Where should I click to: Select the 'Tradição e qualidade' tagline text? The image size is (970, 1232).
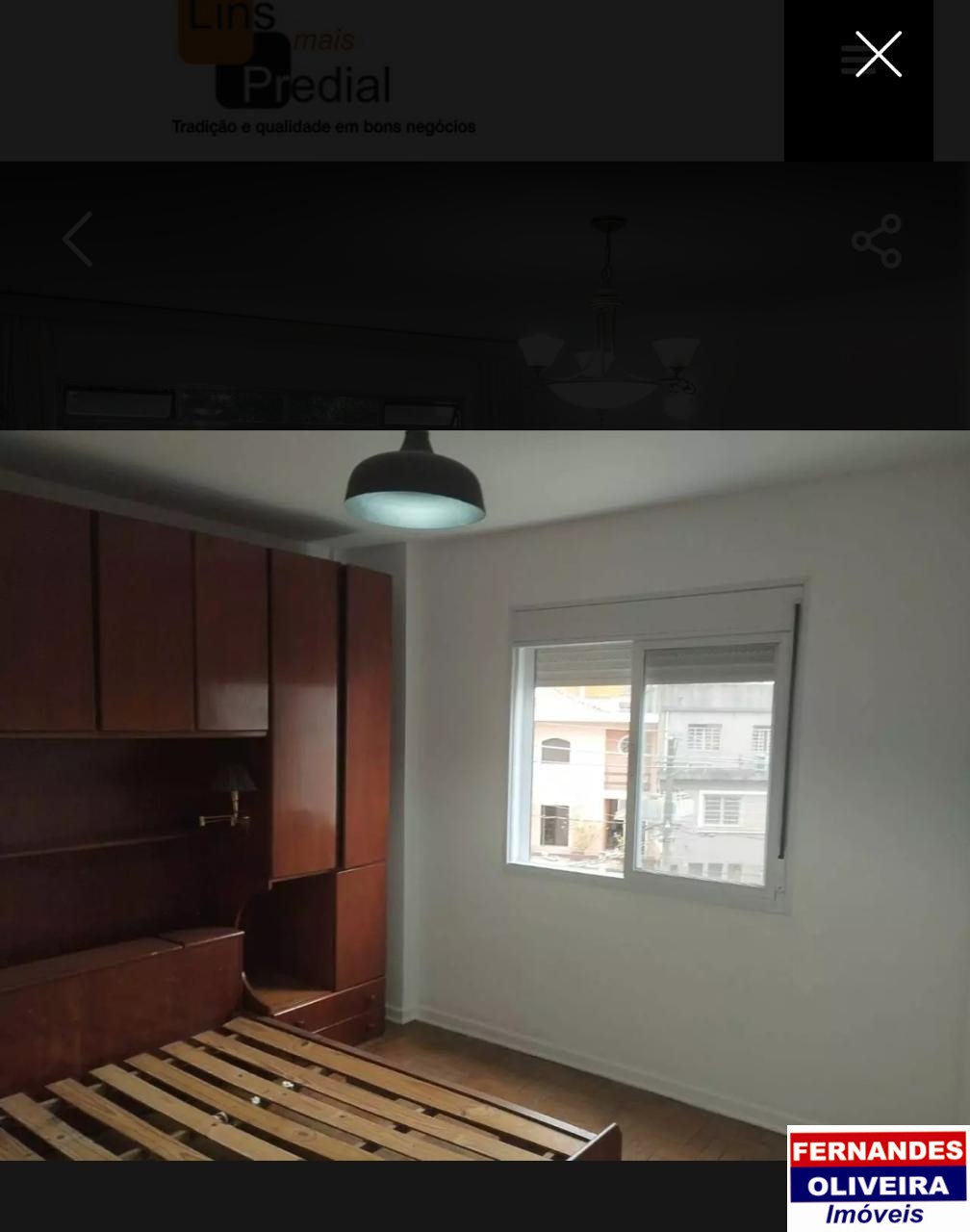323,126
